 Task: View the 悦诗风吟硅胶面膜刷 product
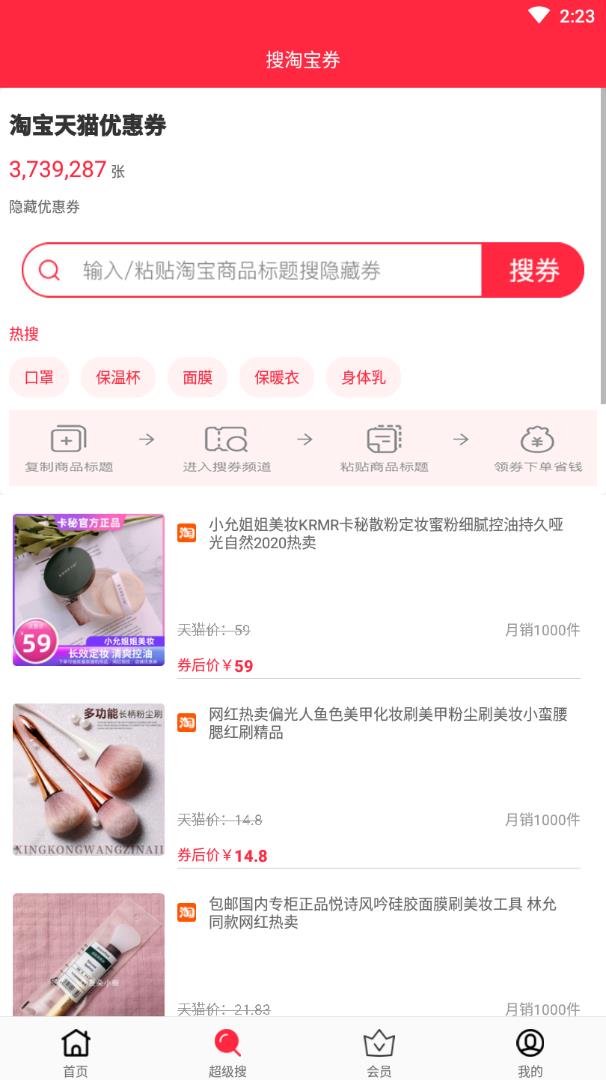tap(385, 912)
